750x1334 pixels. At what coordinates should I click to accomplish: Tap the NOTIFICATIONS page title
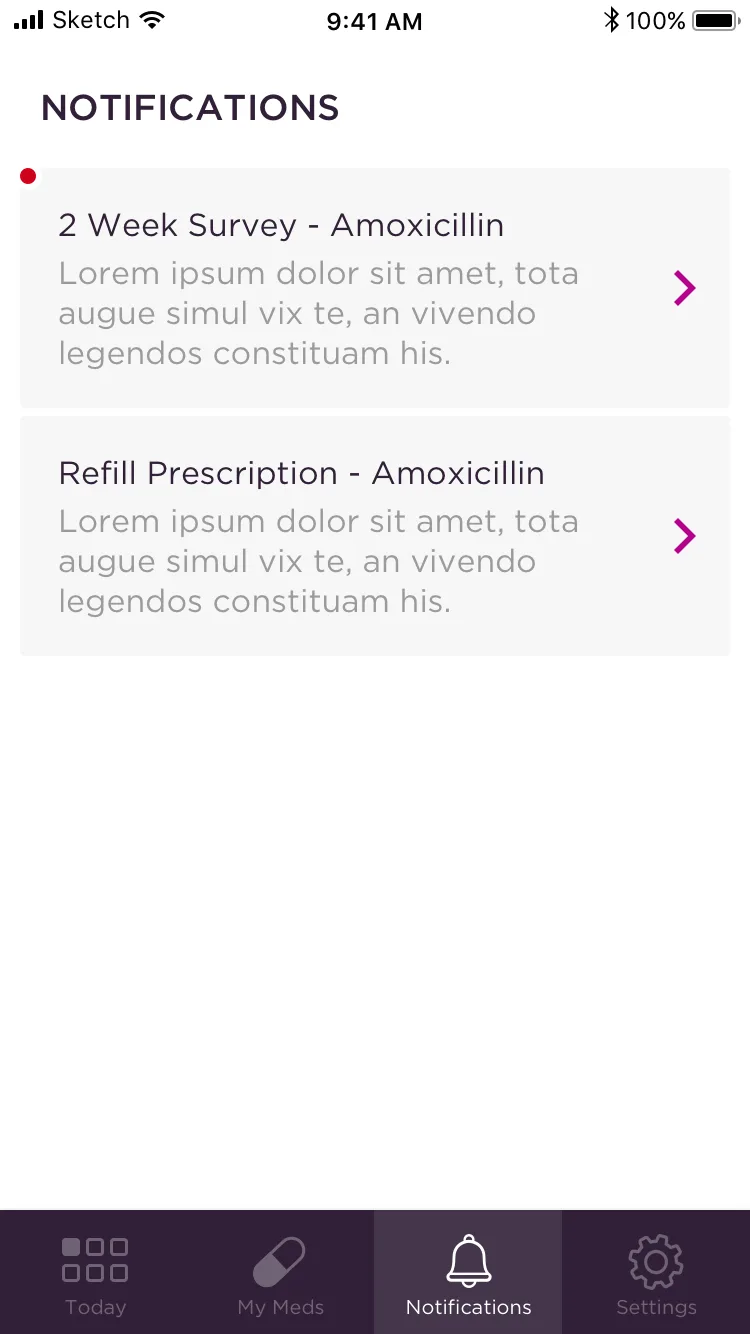(189, 107)
